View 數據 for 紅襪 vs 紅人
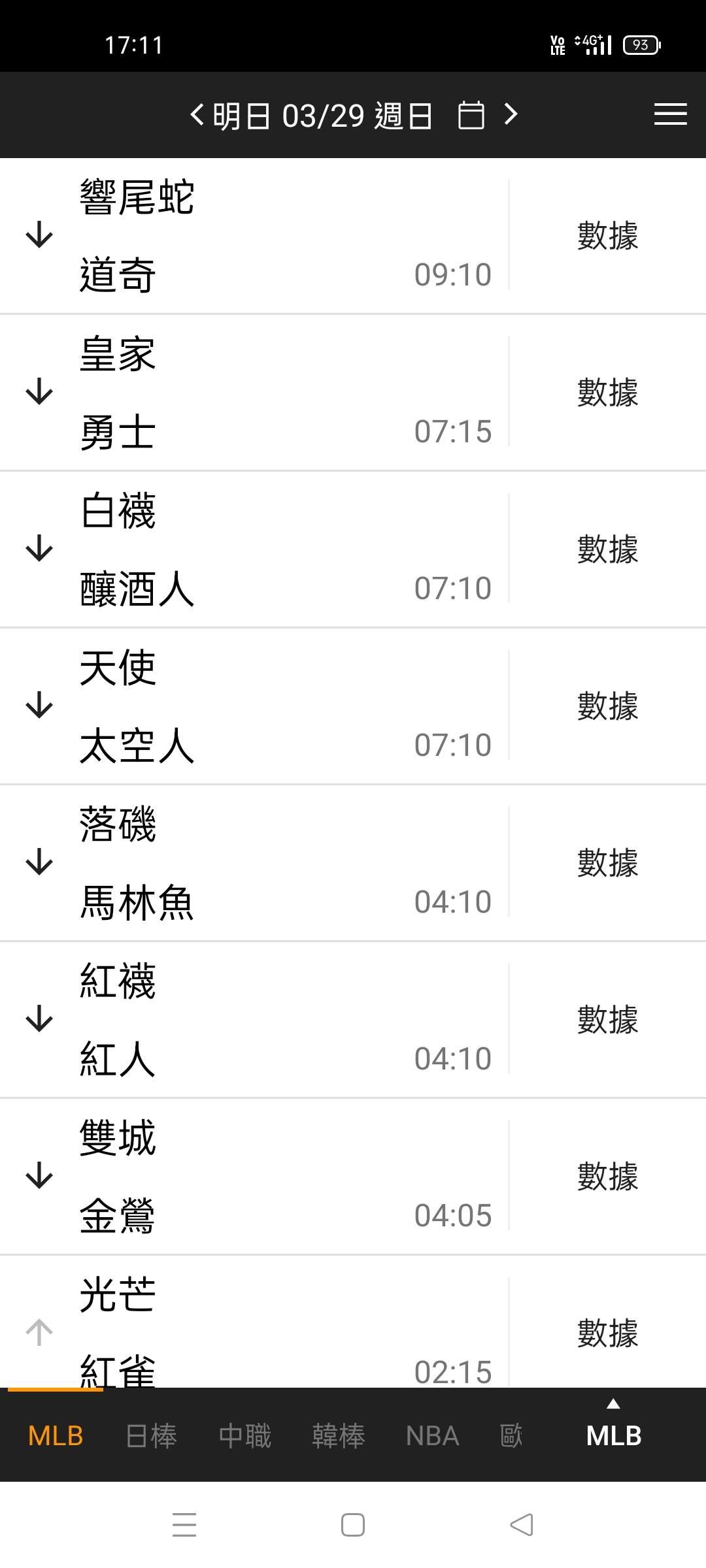This screenshot has height=1568, width=706. point(607,1019)
